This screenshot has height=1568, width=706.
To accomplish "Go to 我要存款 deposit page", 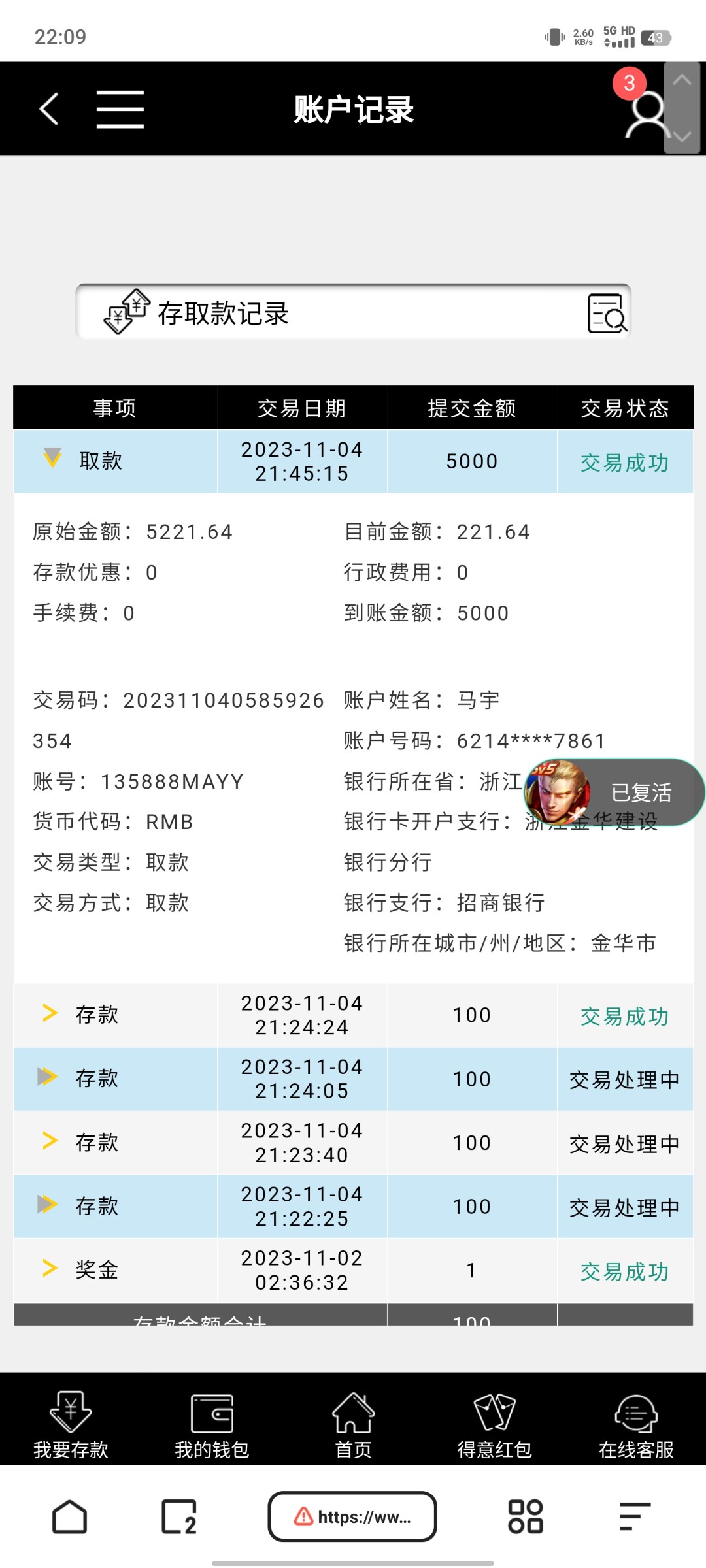I will pos(71,1424).
